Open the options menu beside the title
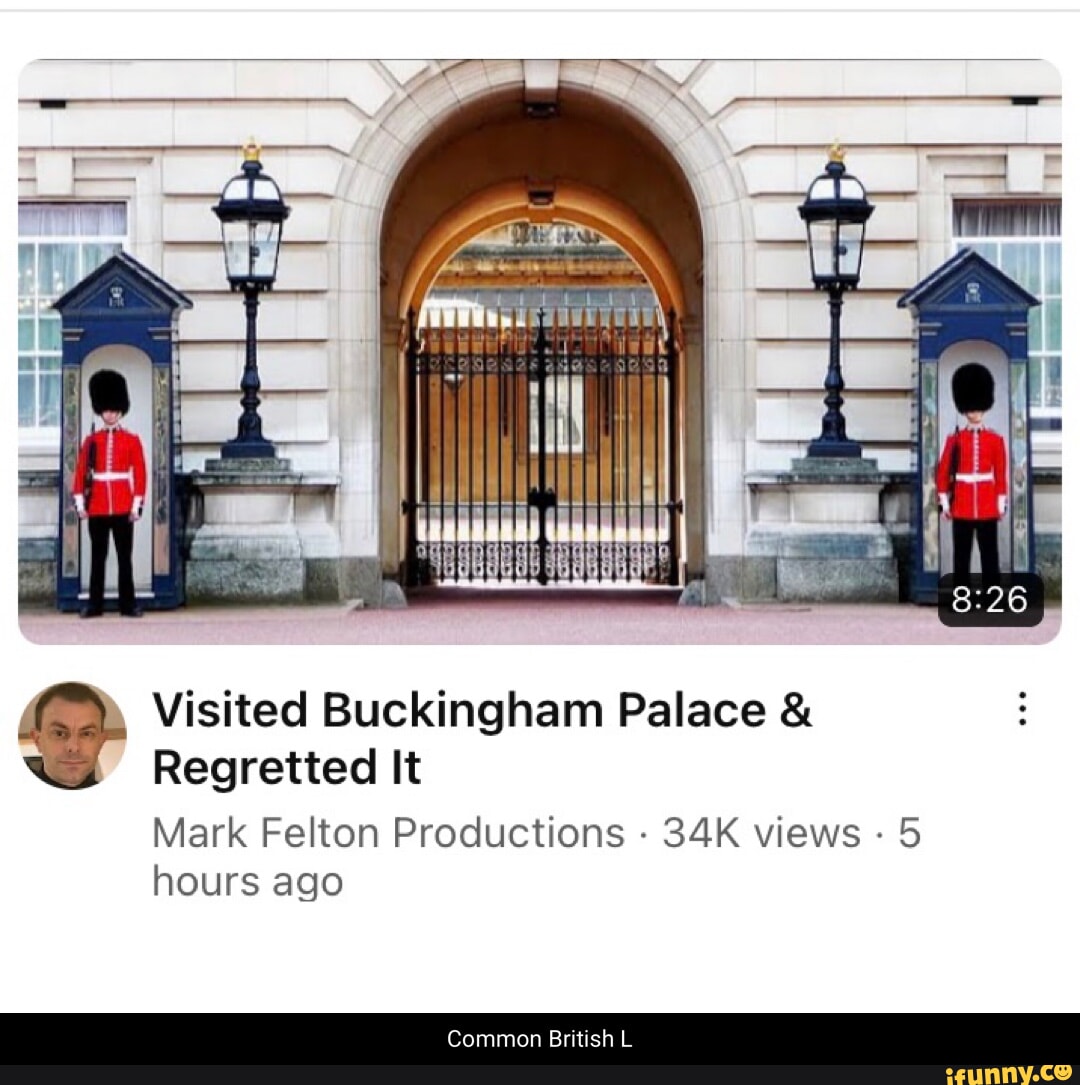 (1022, 707)
